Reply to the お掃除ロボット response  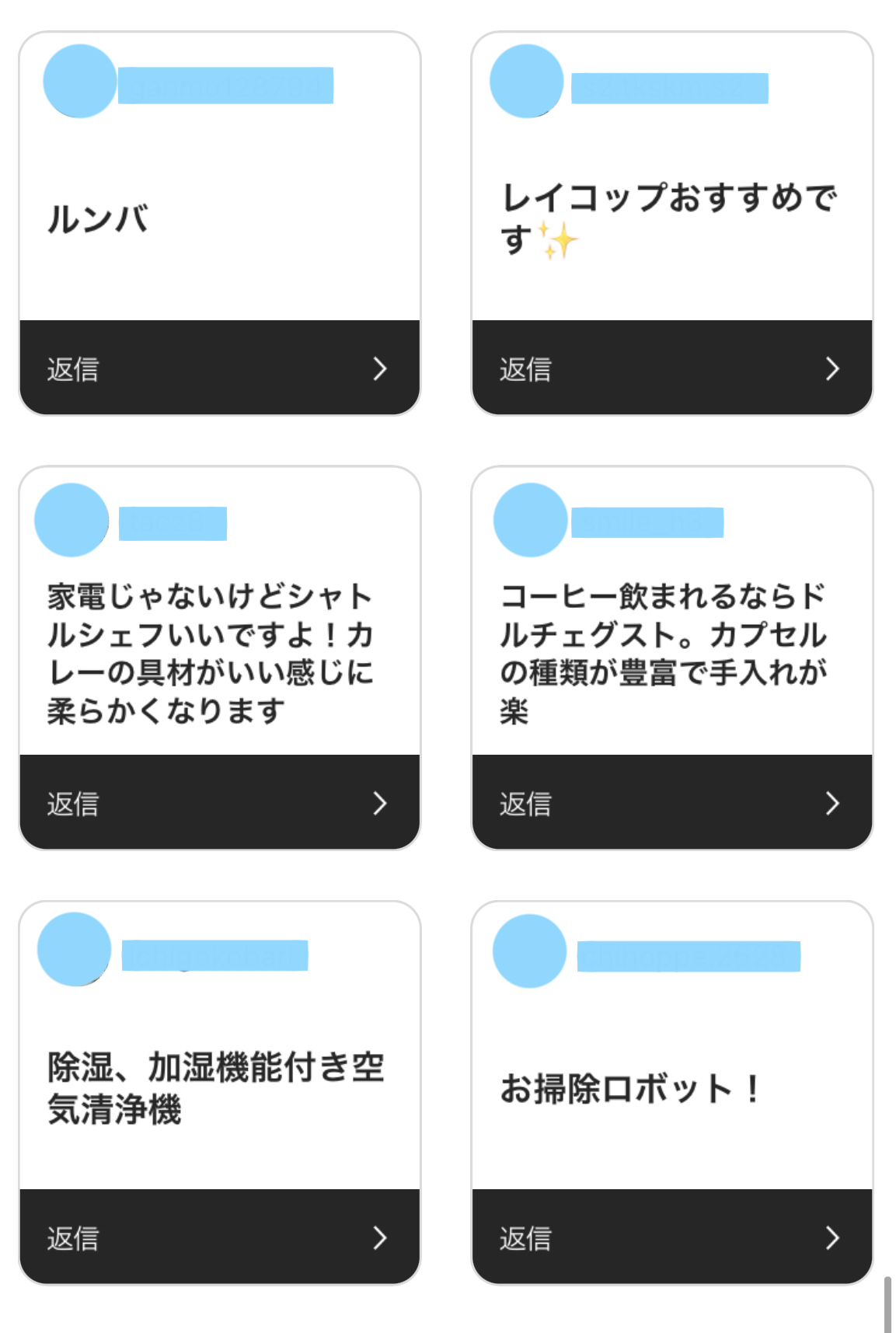point(671,1237)
